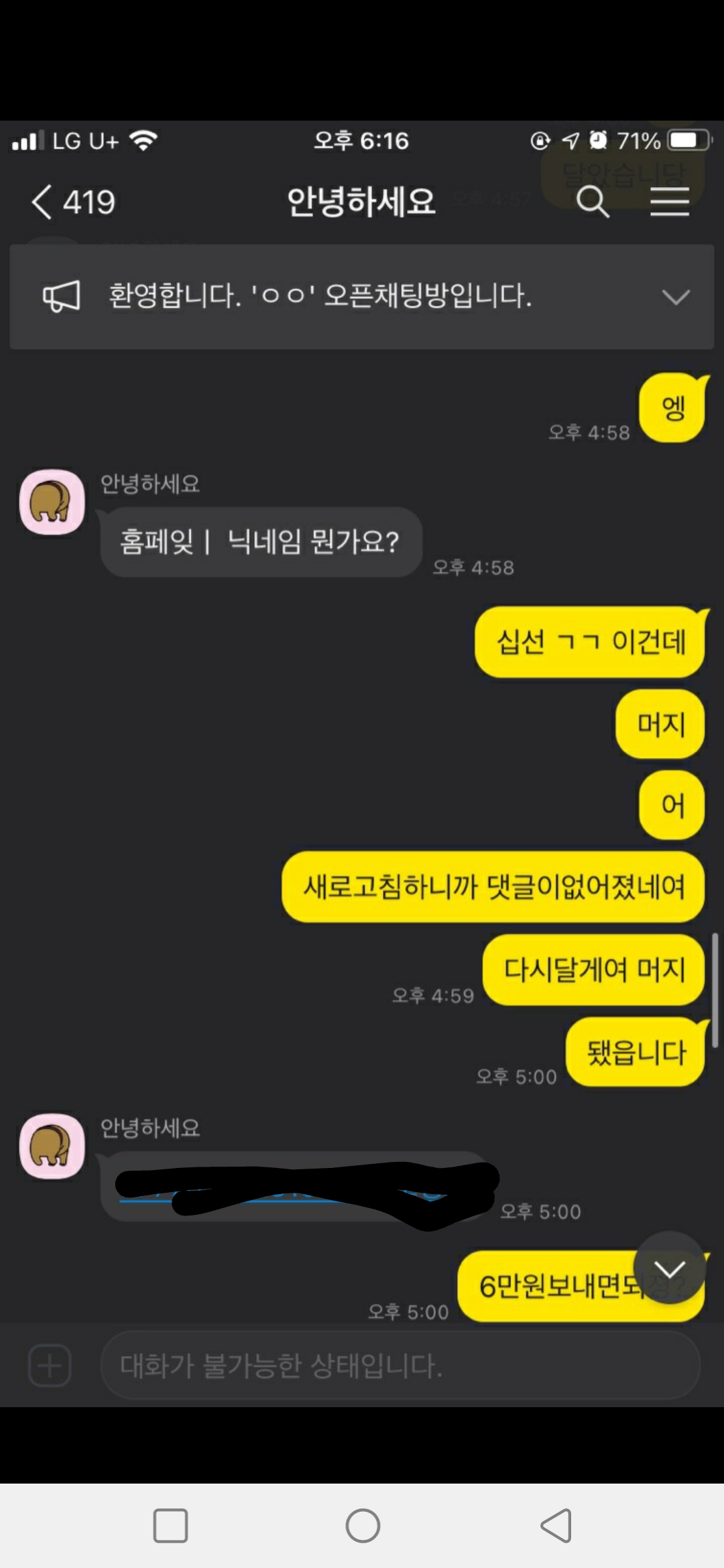Screen dimensions: 724x1568
Task: Open the chat room hamburger menu
Action: click(x=670, y=202)
